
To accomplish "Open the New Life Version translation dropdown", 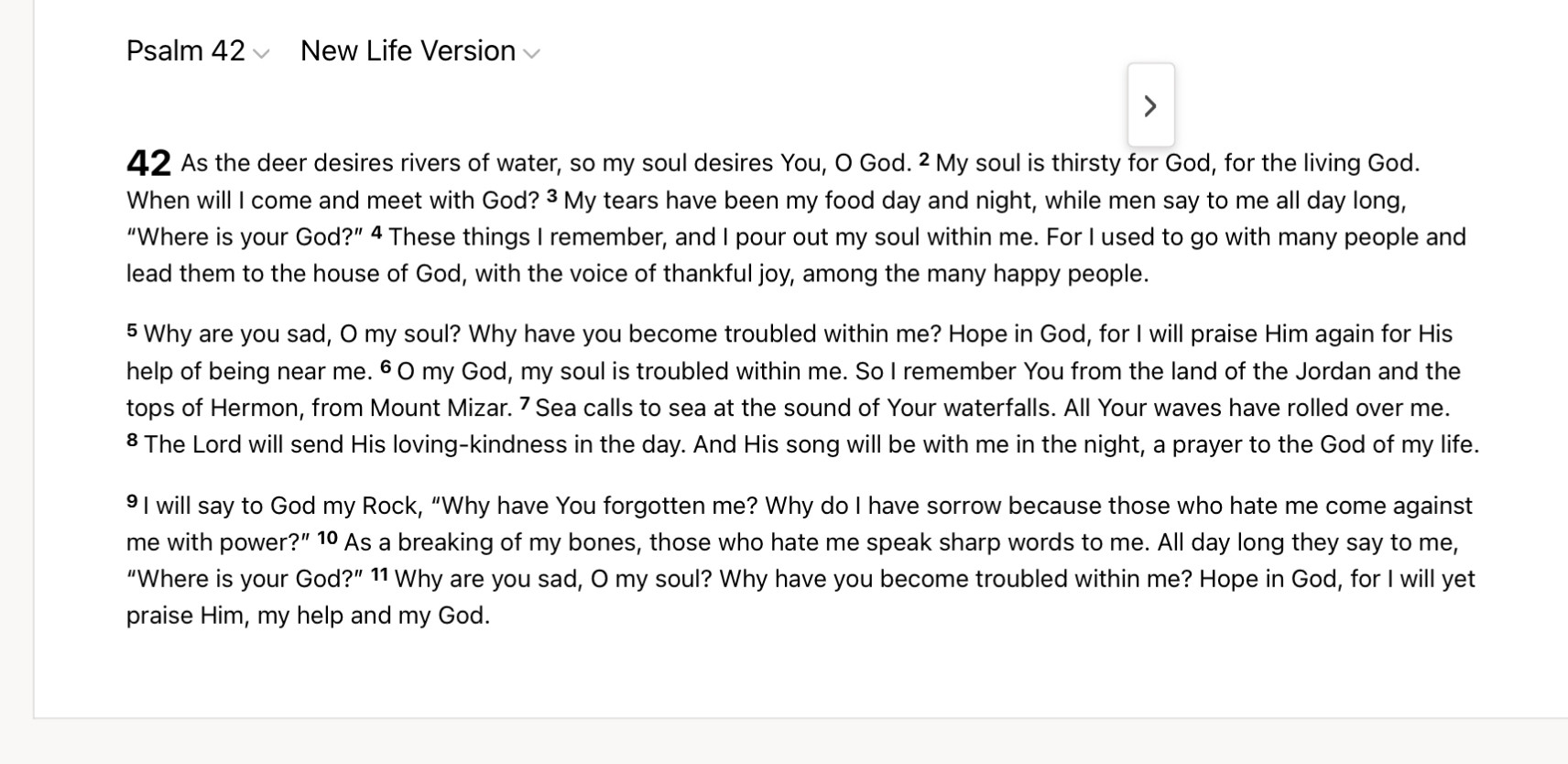I will click(x=419, y=51).
